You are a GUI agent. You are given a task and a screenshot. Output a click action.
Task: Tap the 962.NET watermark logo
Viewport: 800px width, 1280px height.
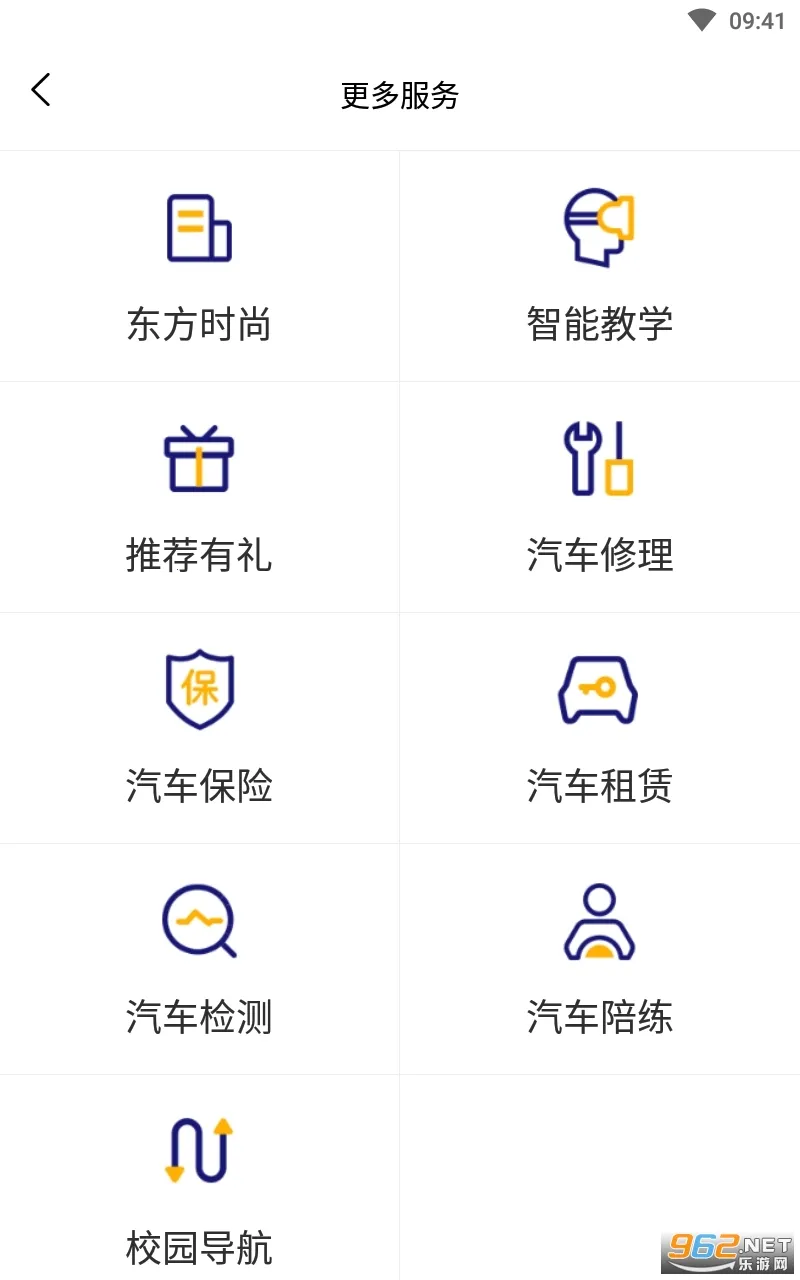[x=724, y=1252]
